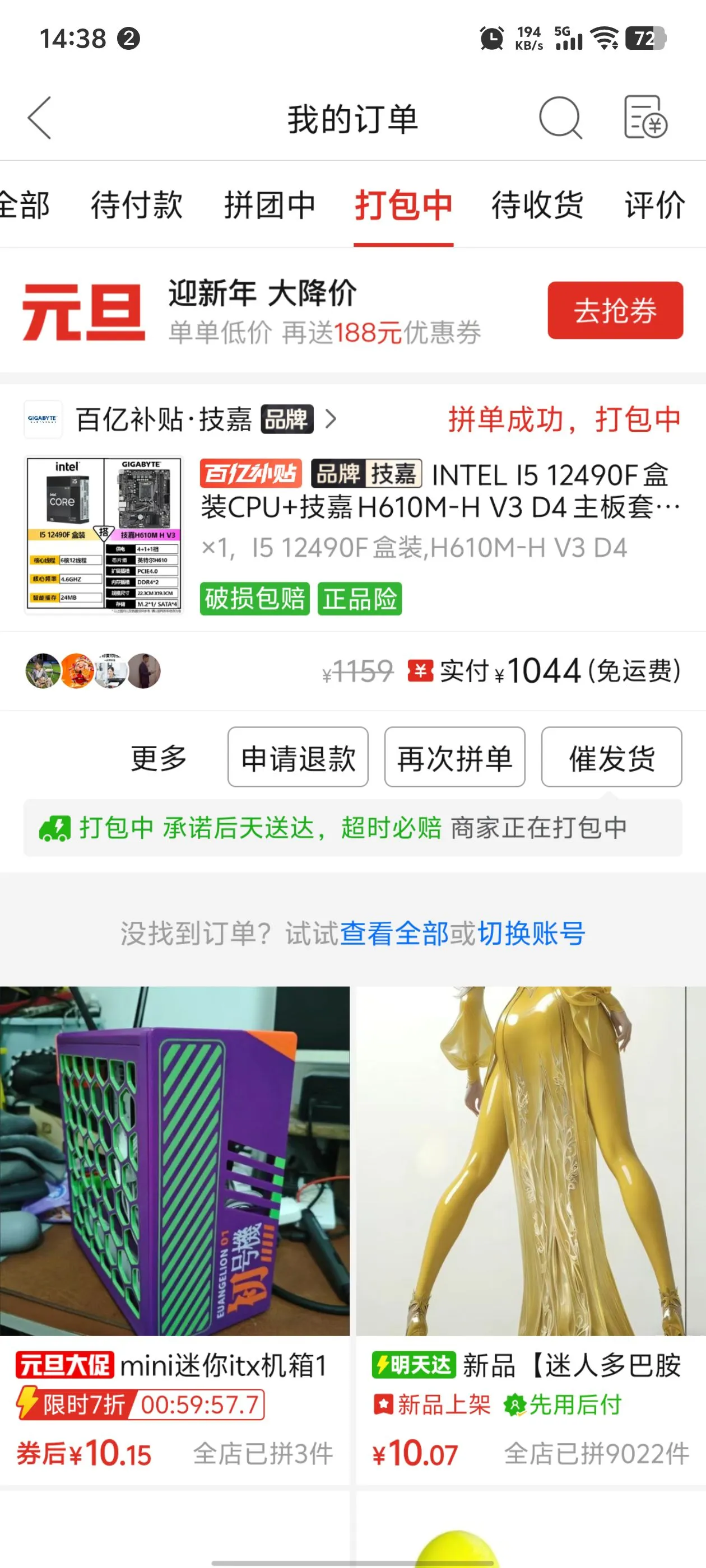The image size is (706, 1568).
Task: Select the 待收货 tab
Action: [x=537, y=204]
